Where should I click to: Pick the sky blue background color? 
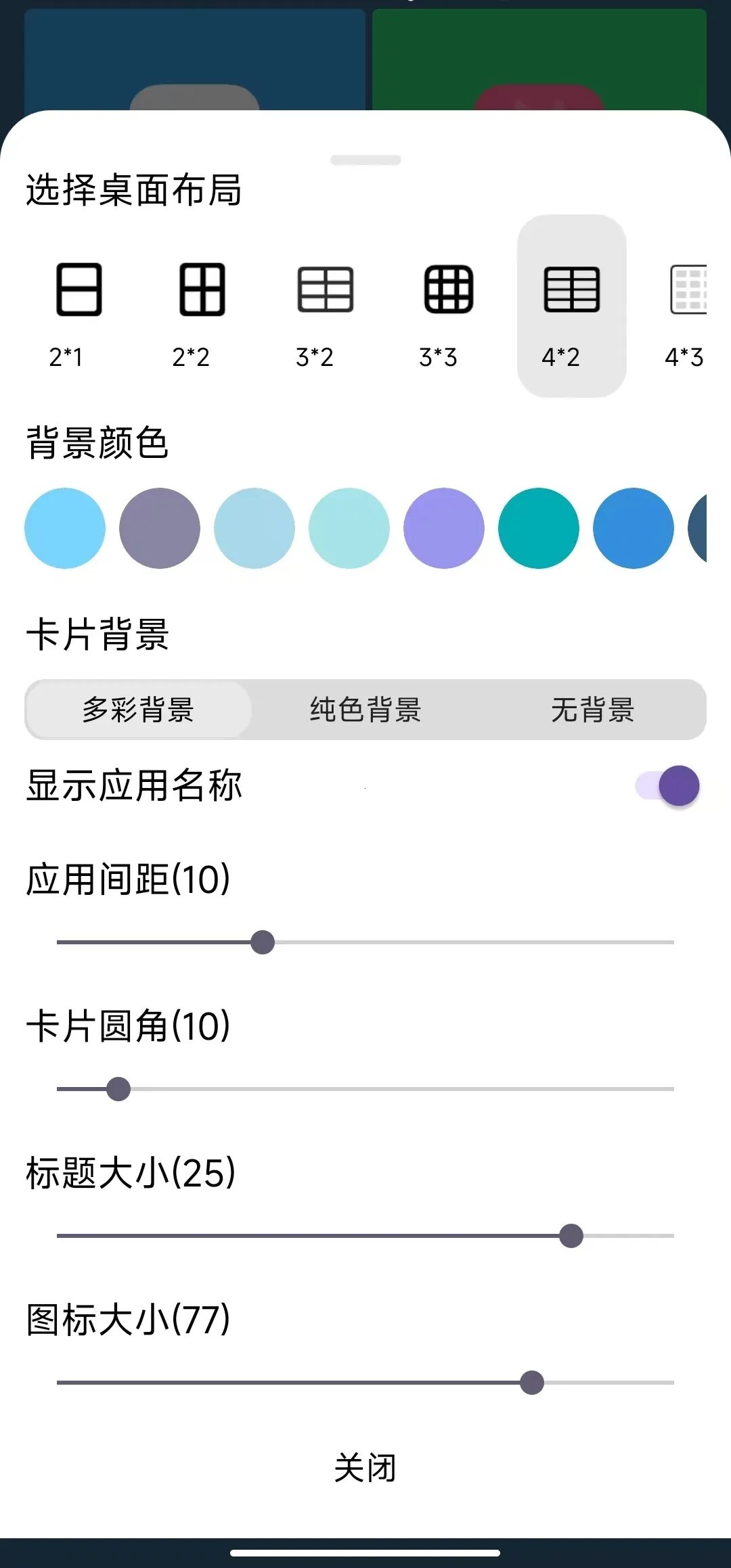[x=64, y=528]
